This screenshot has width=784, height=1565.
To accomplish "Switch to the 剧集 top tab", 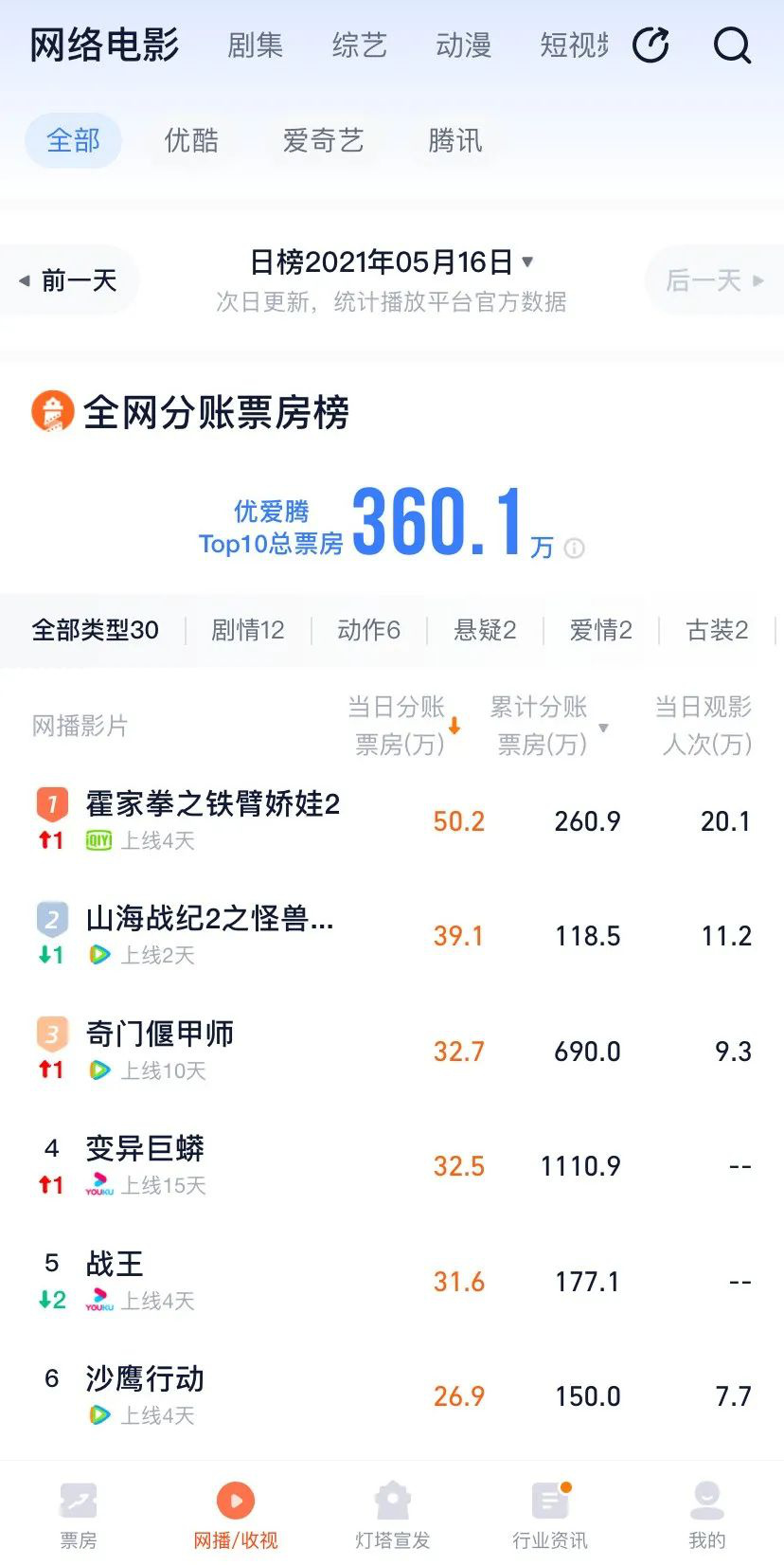I will [x=256, y=45].
